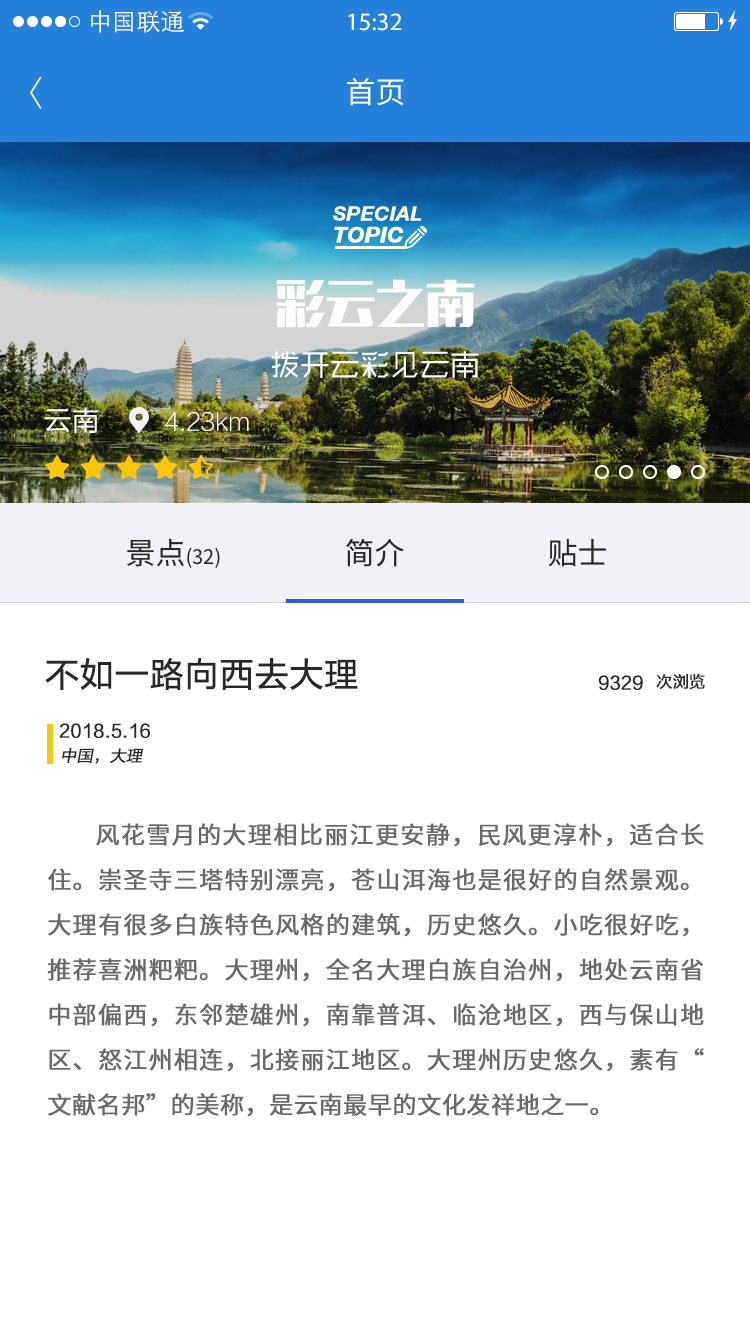Tap the half-filled fifth star

tap(202, 467)
